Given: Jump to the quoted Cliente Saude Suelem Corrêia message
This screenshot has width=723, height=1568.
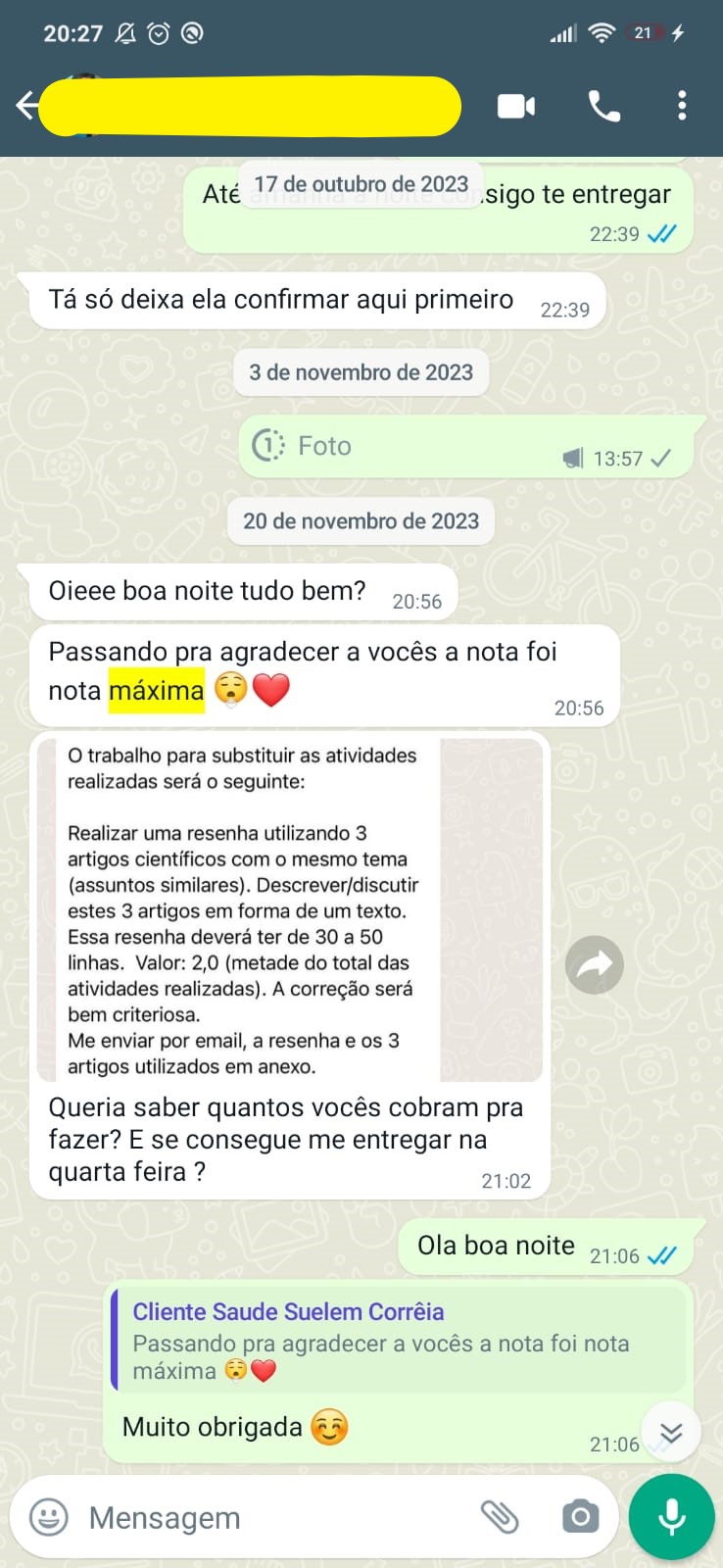Looking at the screenshot, I should (397, 1341).
